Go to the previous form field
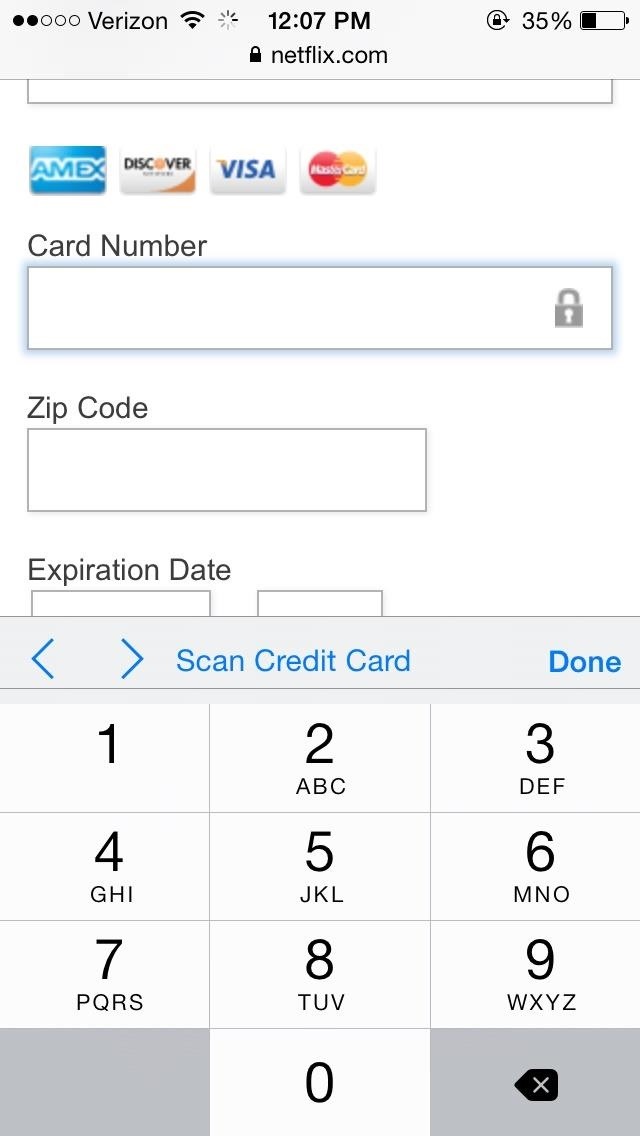The height and width of the screenshot is (1136, 640). (43, 660)
